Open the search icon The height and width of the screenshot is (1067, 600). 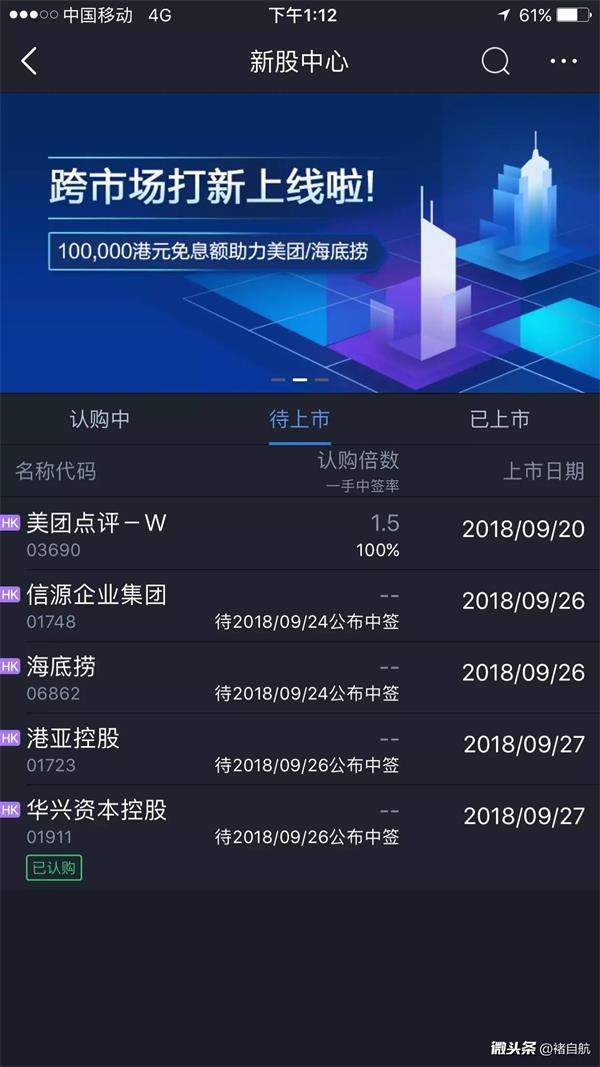pyautogui.click(x=495, y=62)
